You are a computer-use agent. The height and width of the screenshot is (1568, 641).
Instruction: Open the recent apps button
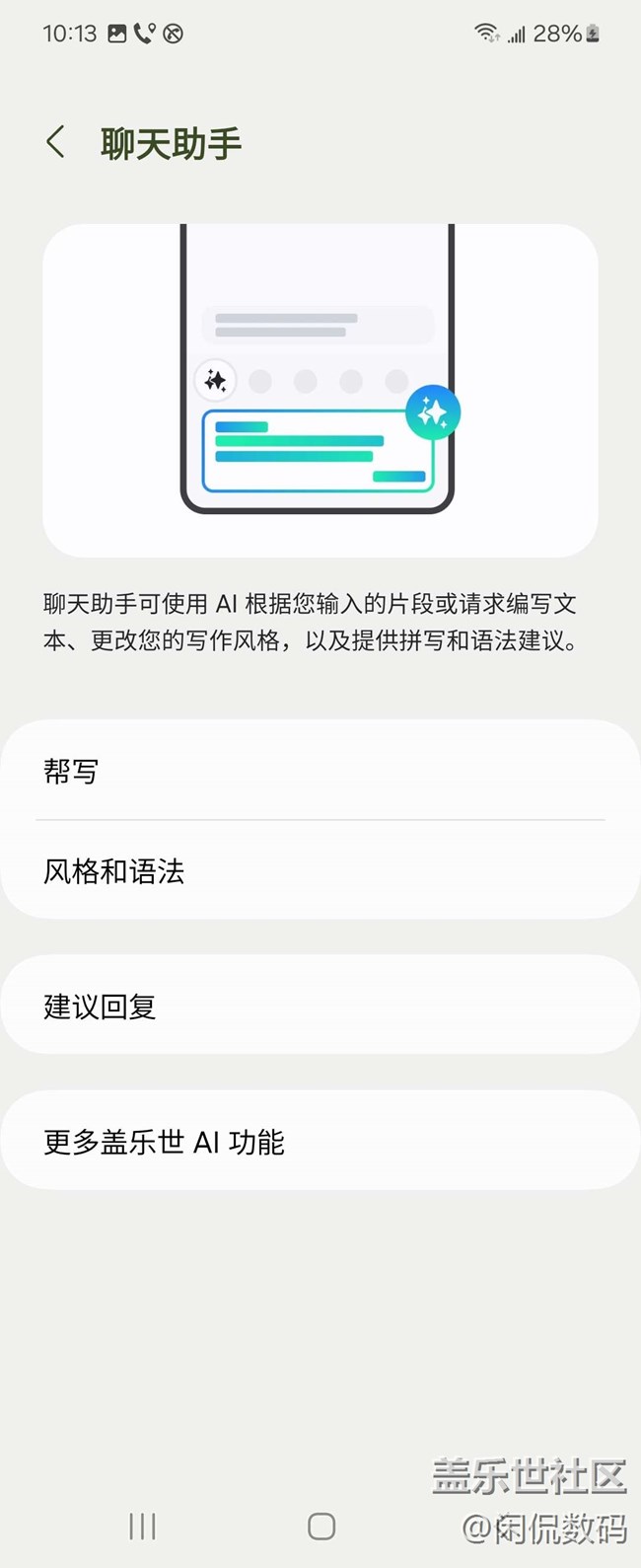(143, 1526)
